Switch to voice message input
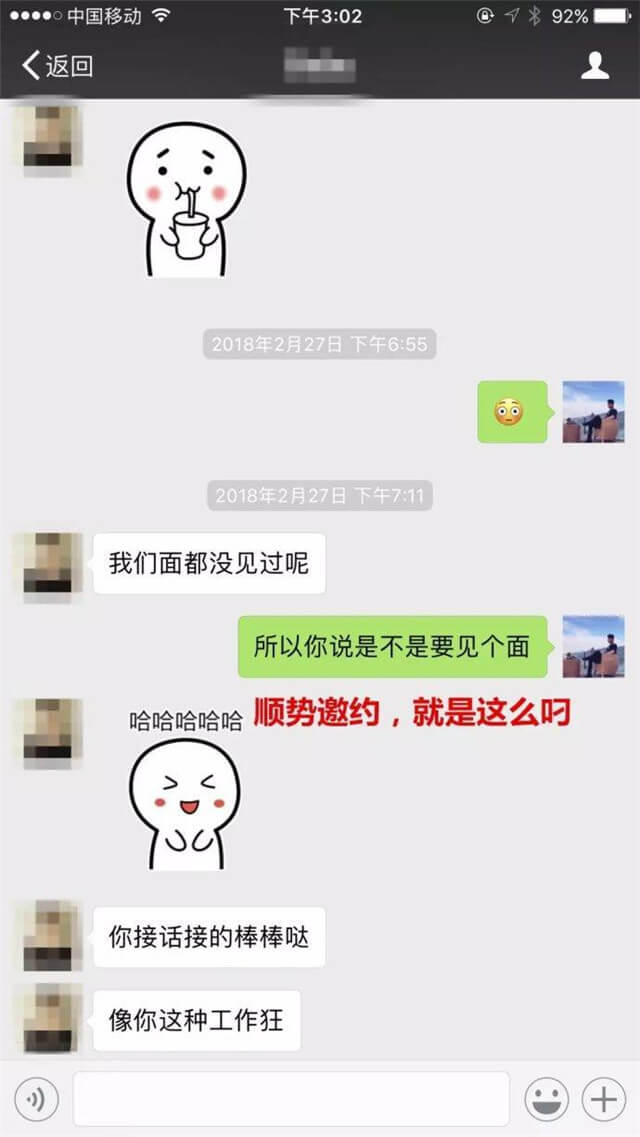This screenshot has height=1137, width=640. (x=36, y=1100)
